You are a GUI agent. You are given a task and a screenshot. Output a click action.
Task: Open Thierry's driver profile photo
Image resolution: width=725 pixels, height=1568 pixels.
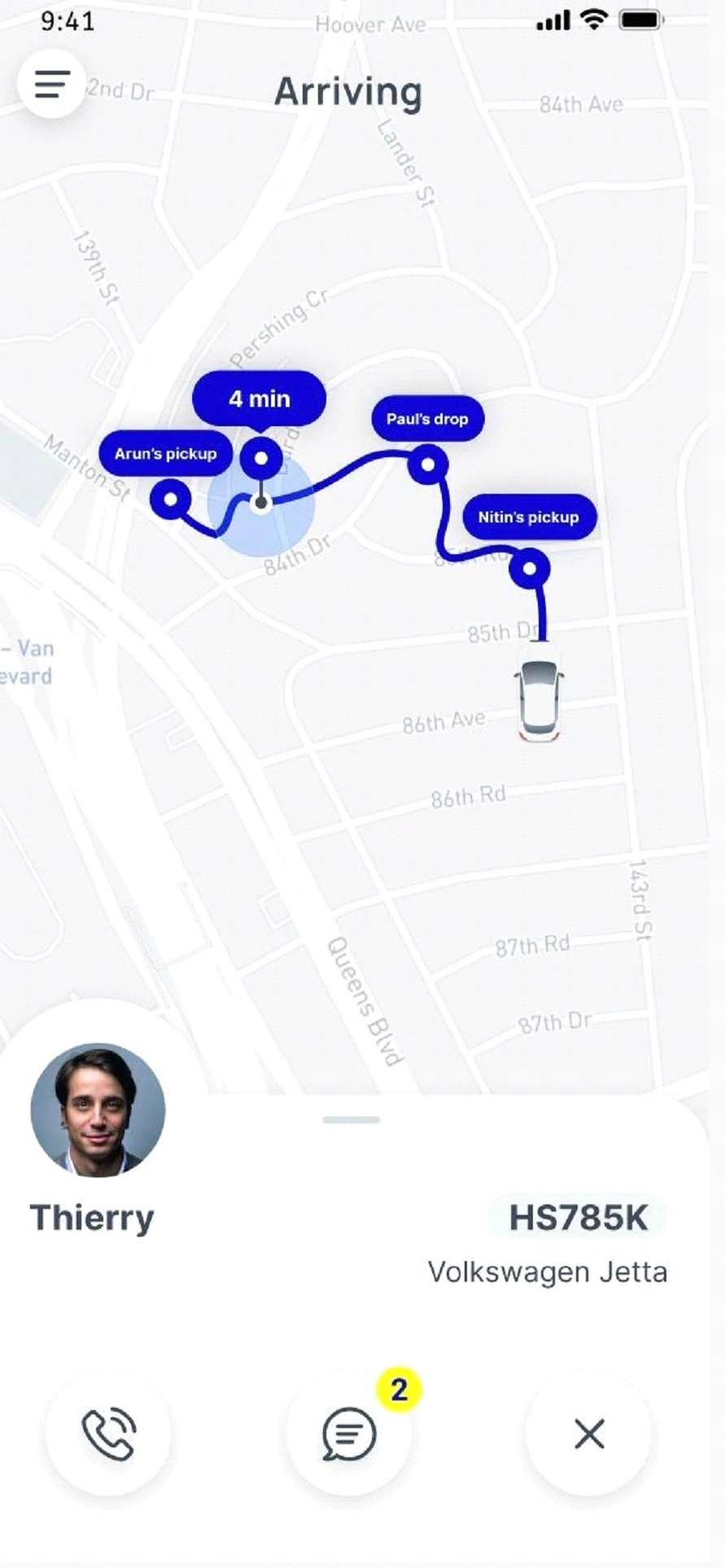(98, 1110)
